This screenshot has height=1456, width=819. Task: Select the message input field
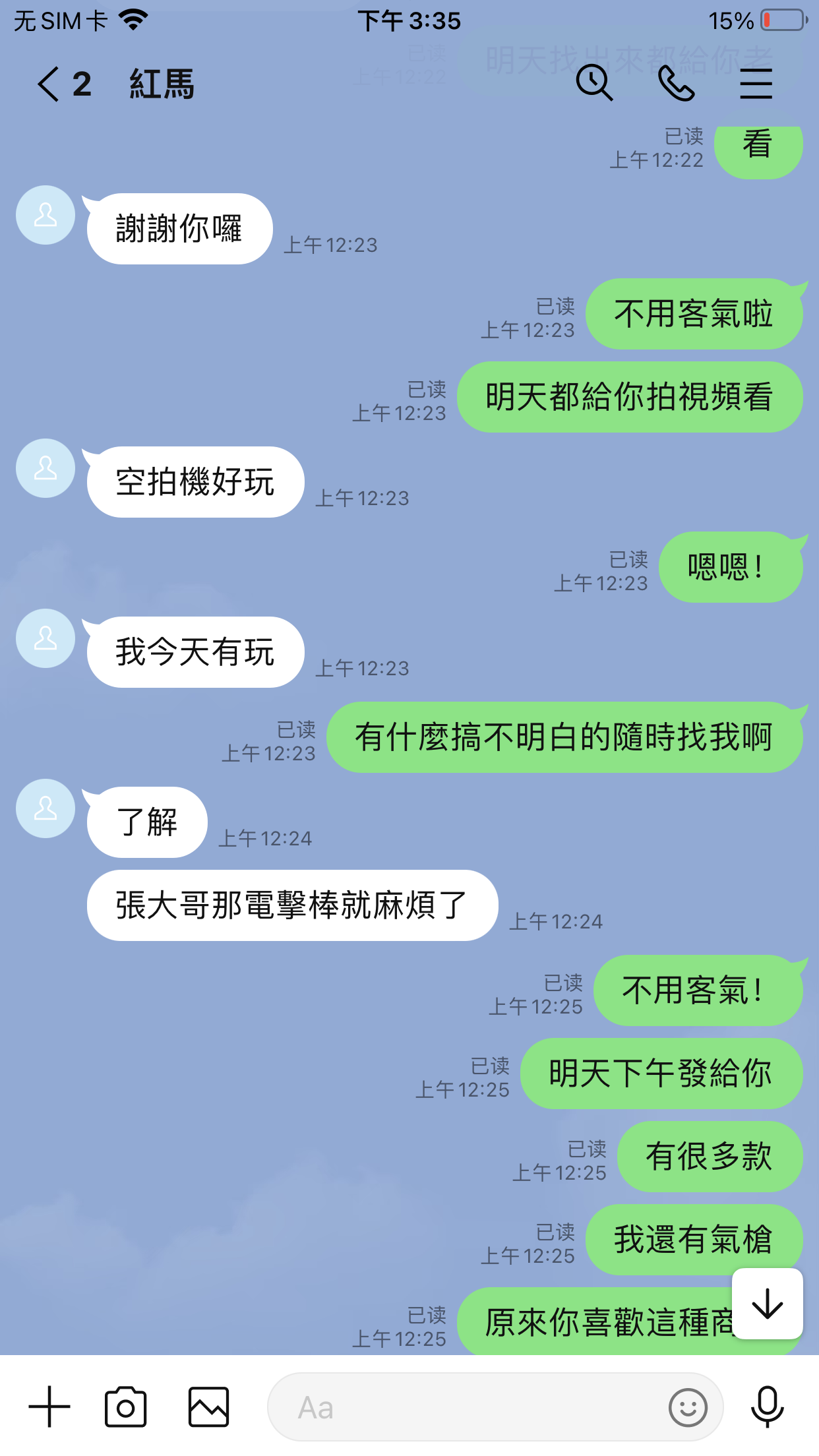click(462, 1408)
